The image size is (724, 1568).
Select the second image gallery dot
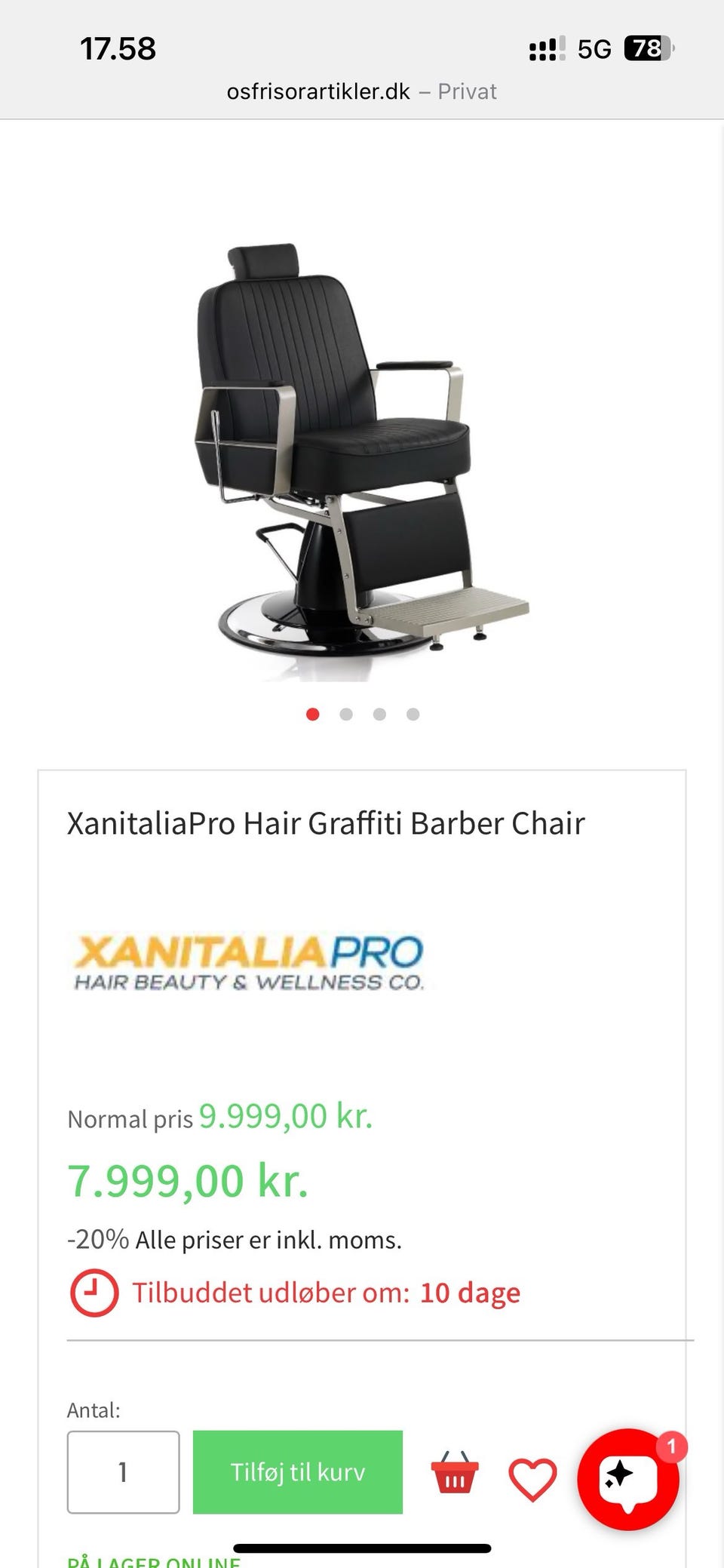346,715
